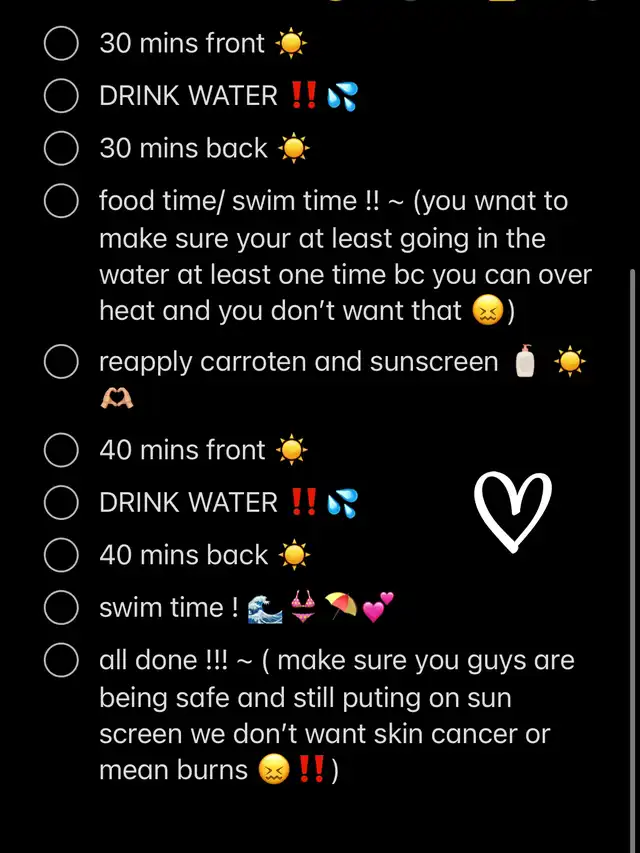The image size is (640, 853).
Task: Tick the swim time ! checkbox
Action: click(x=62, y=608)
